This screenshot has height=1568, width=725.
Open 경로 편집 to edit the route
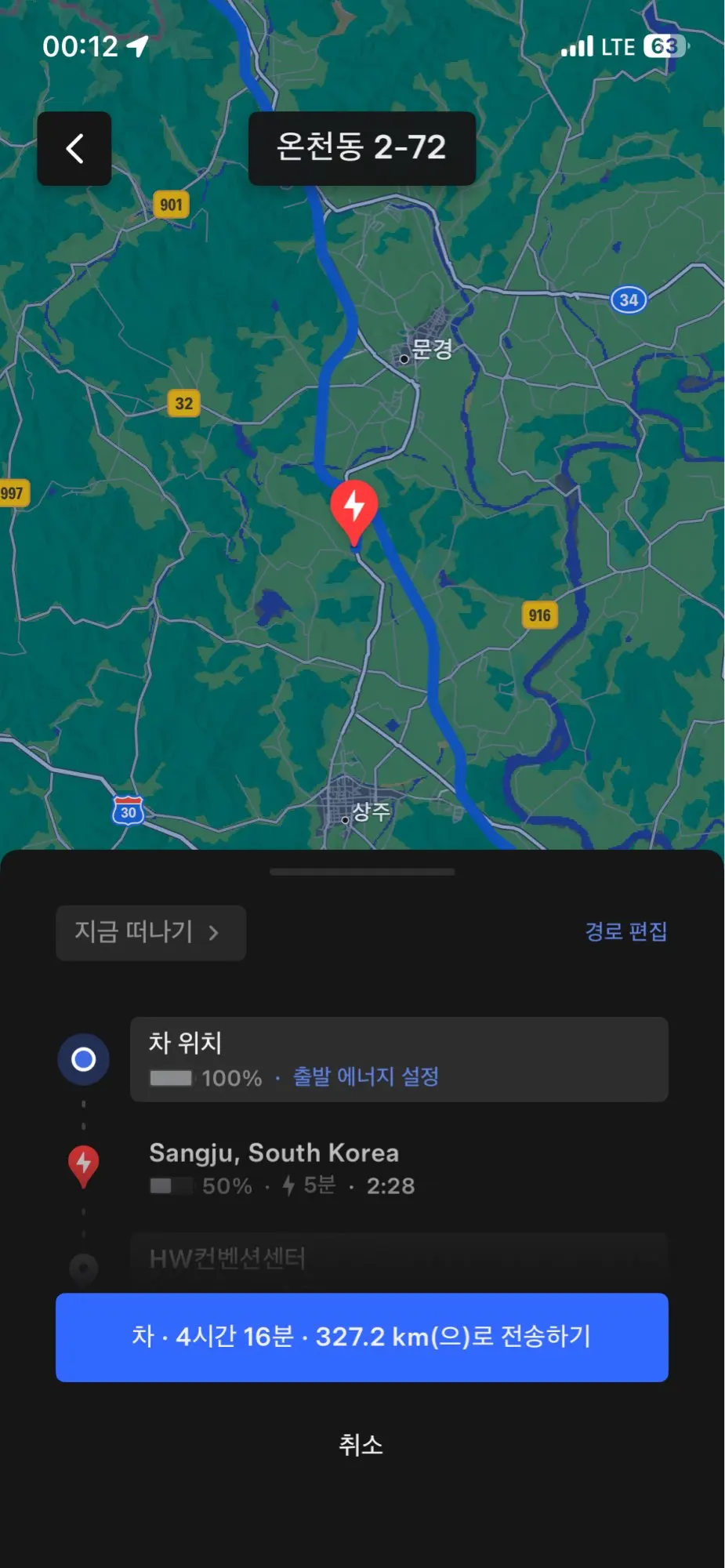(x=627, y=932)
